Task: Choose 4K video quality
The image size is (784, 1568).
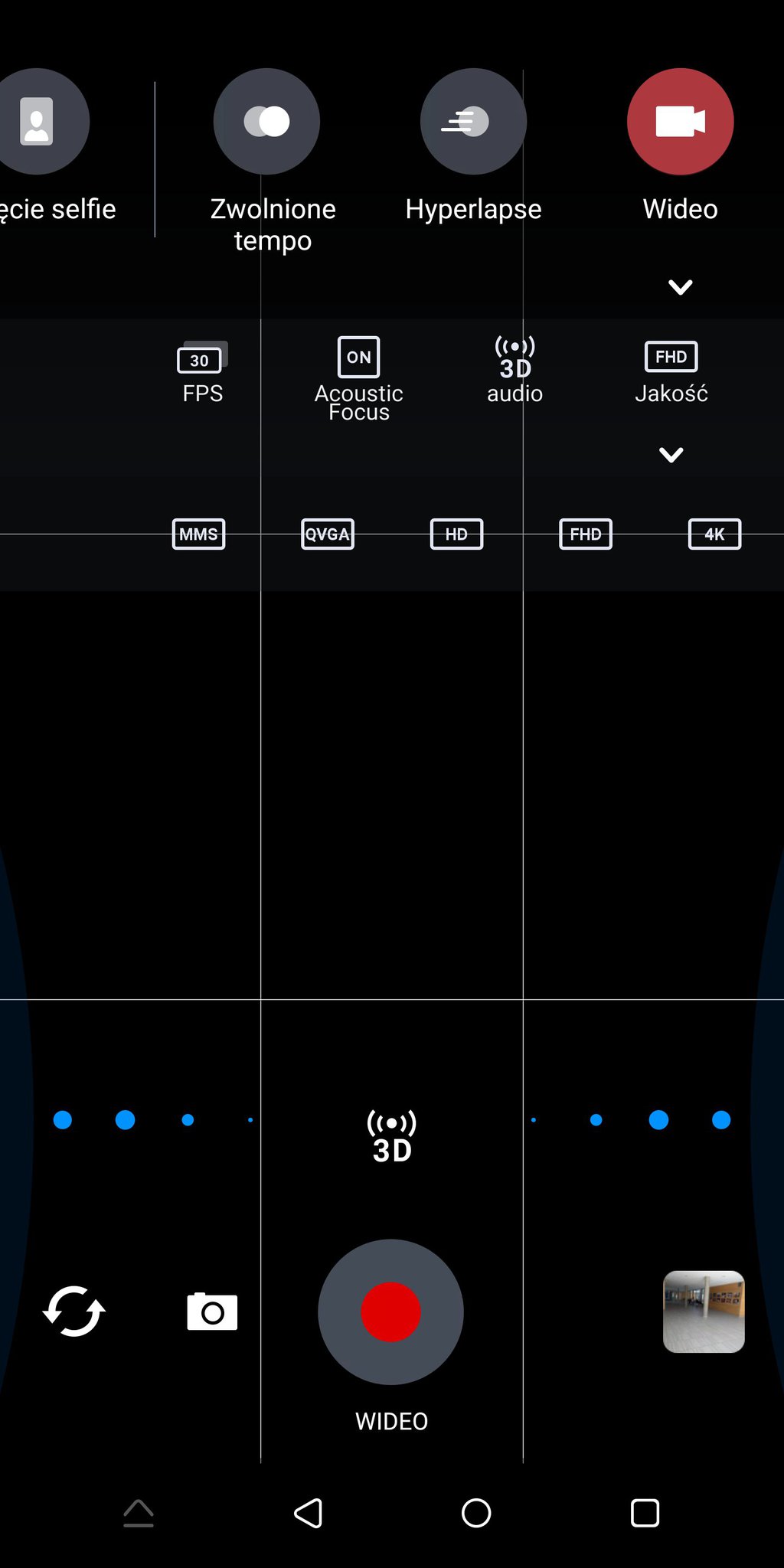Action: click(714, 534)
